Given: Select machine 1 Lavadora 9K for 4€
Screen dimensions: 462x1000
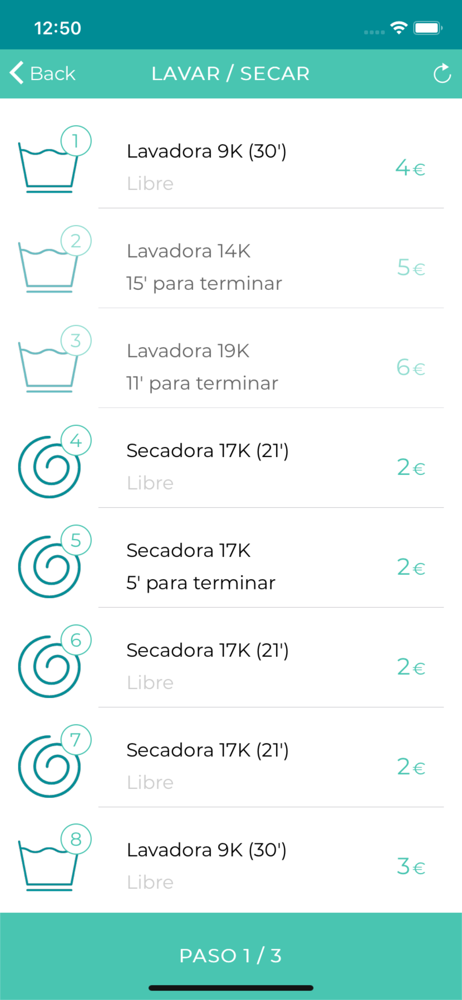Looking at the screenshot, I should click(x=231, y=158).
